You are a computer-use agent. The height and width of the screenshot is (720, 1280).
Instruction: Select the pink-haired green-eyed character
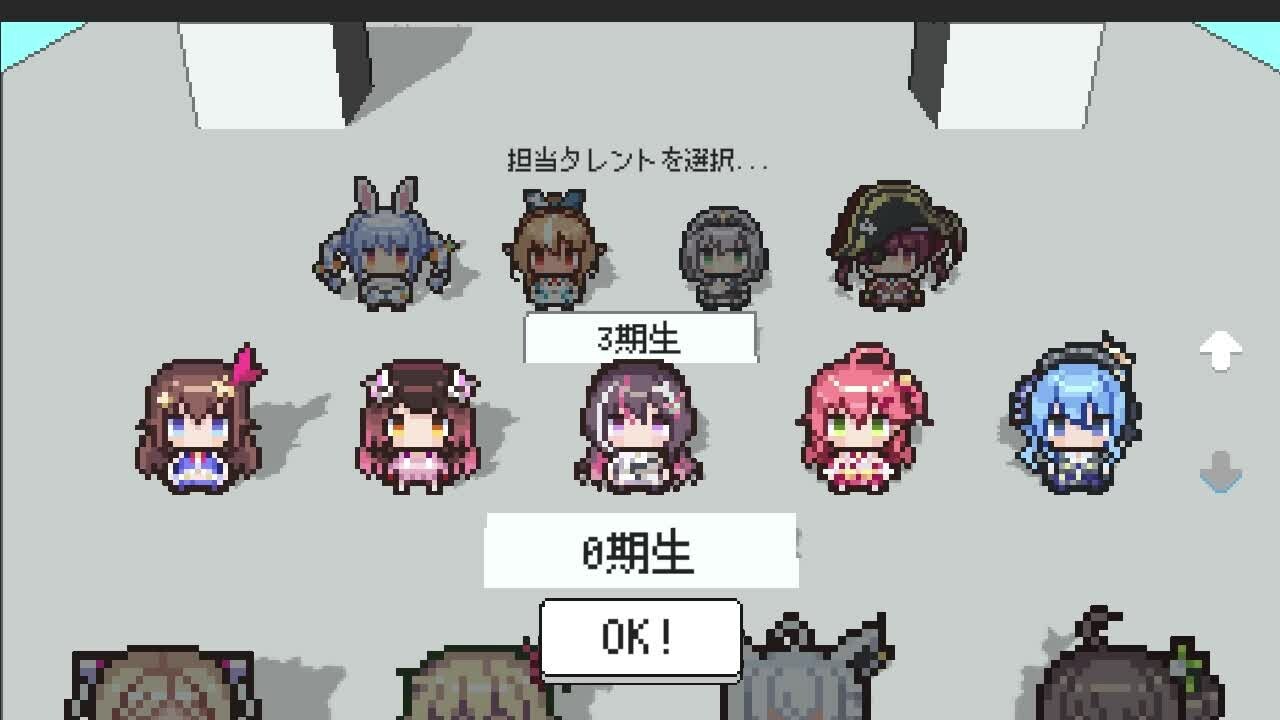(x=862, y=422)
